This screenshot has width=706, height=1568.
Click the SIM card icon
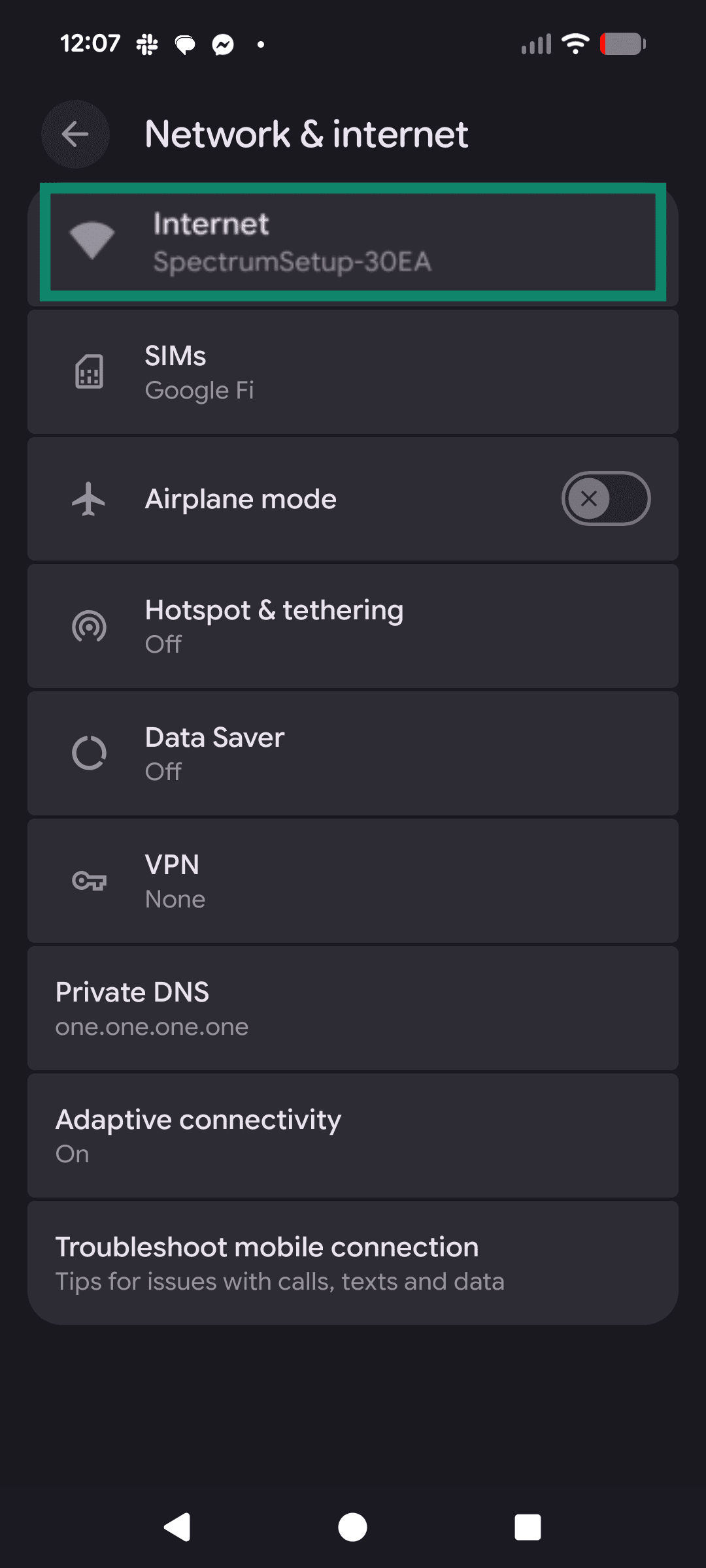pos(90,371)
